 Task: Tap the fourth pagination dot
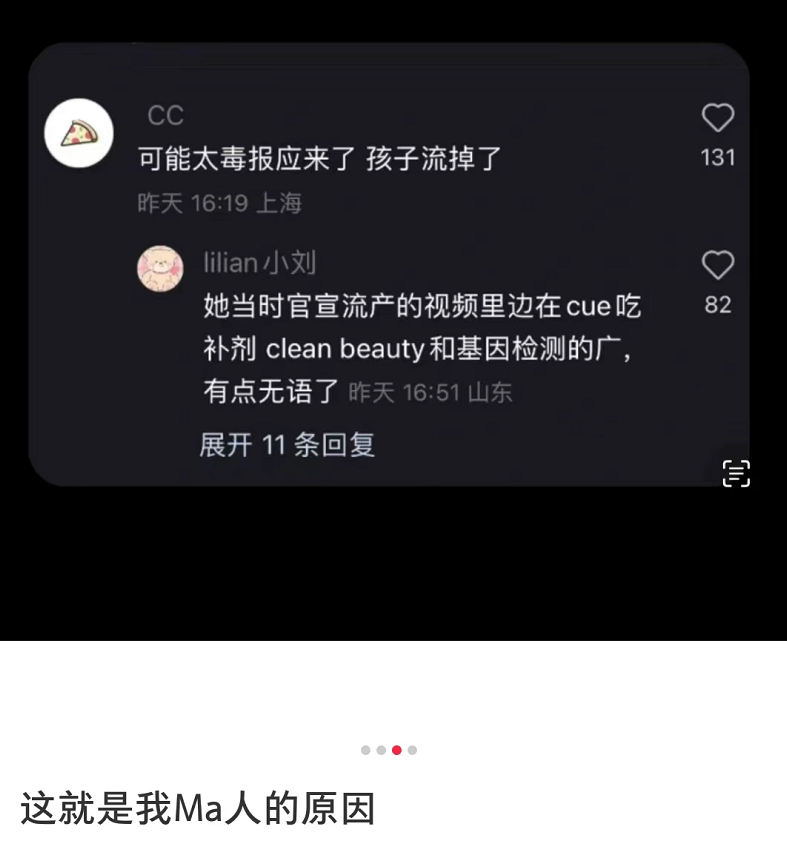[412, 749]
